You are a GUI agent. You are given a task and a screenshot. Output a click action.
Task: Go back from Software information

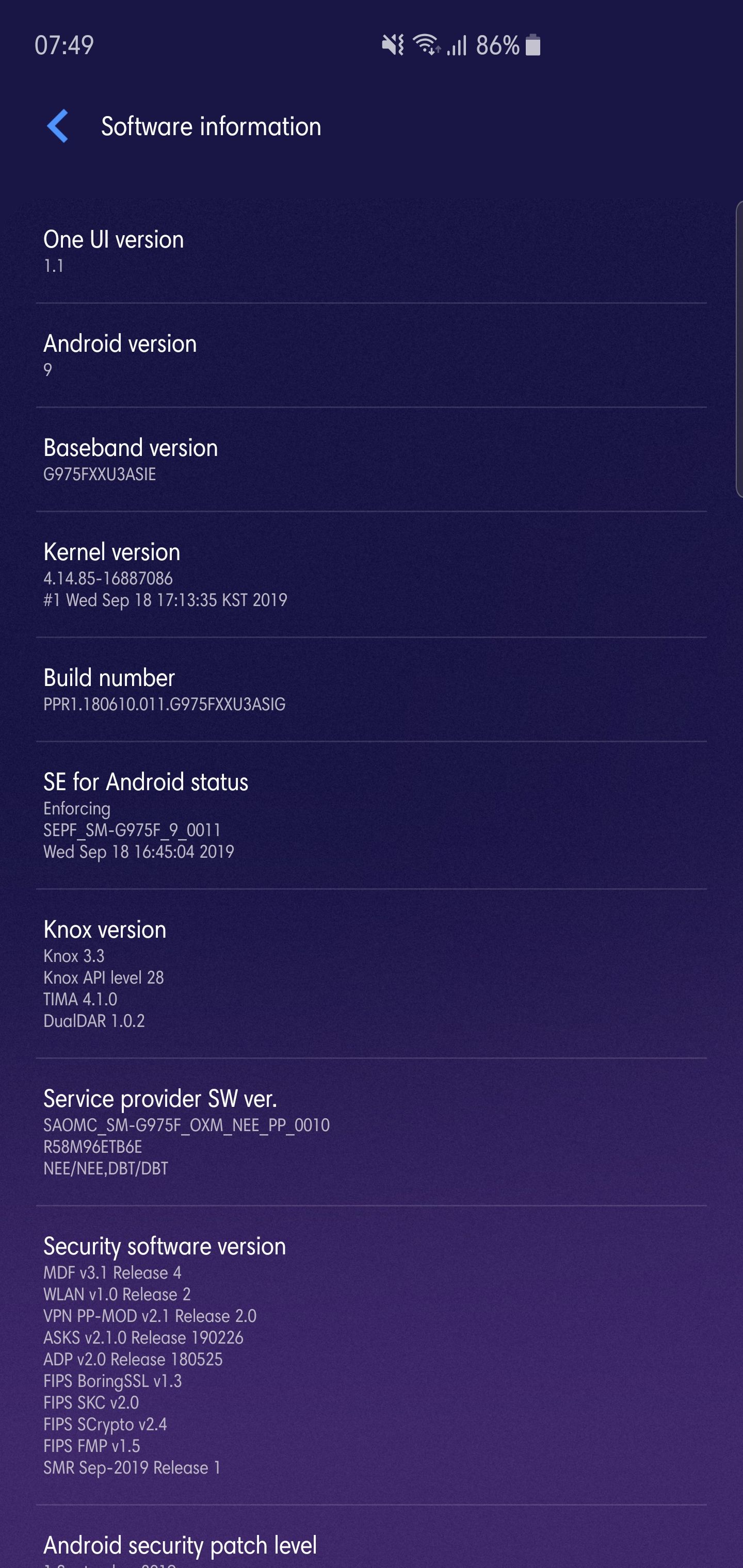pos(58,126)
